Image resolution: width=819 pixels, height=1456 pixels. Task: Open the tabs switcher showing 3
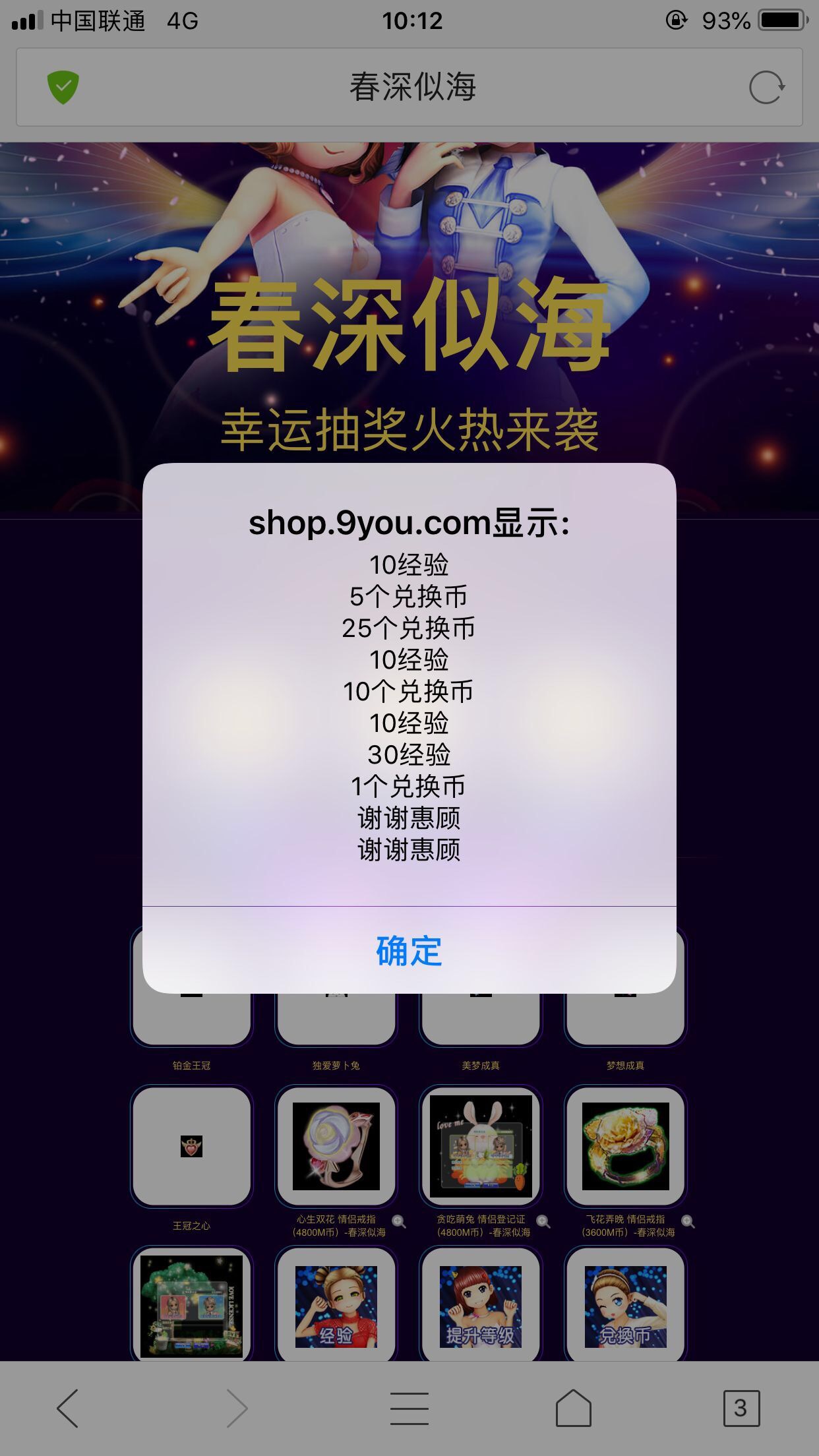point(741,1408)
